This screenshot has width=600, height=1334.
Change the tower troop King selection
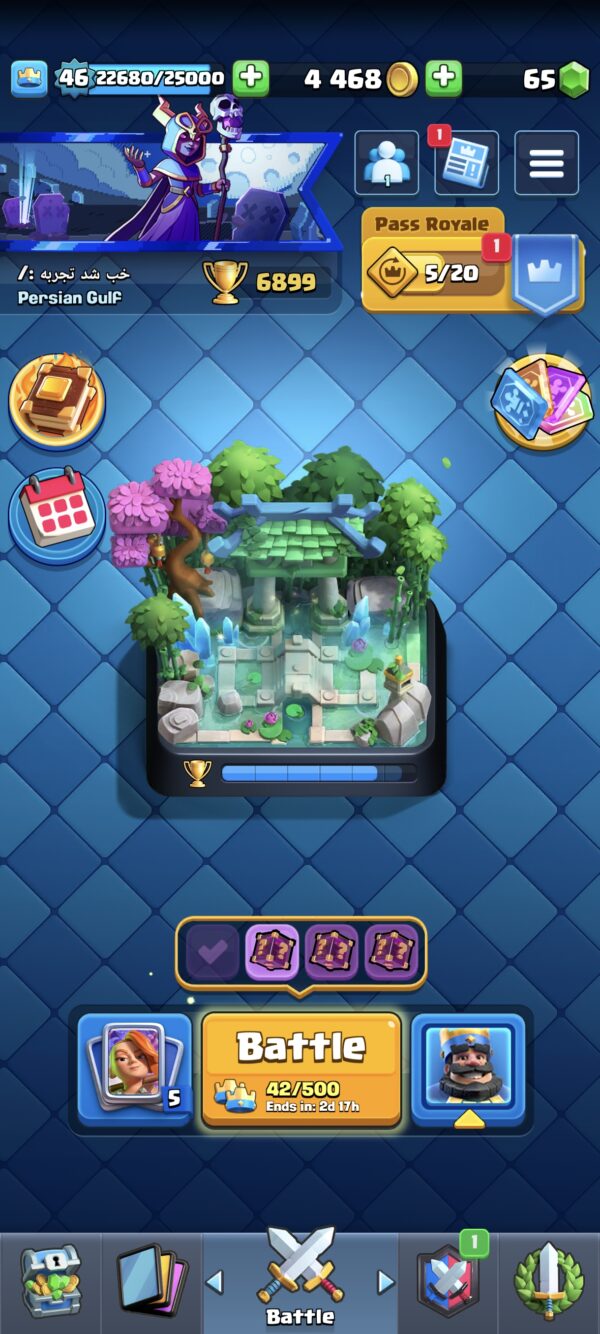pyautogui.click(x=468, y=1068)
